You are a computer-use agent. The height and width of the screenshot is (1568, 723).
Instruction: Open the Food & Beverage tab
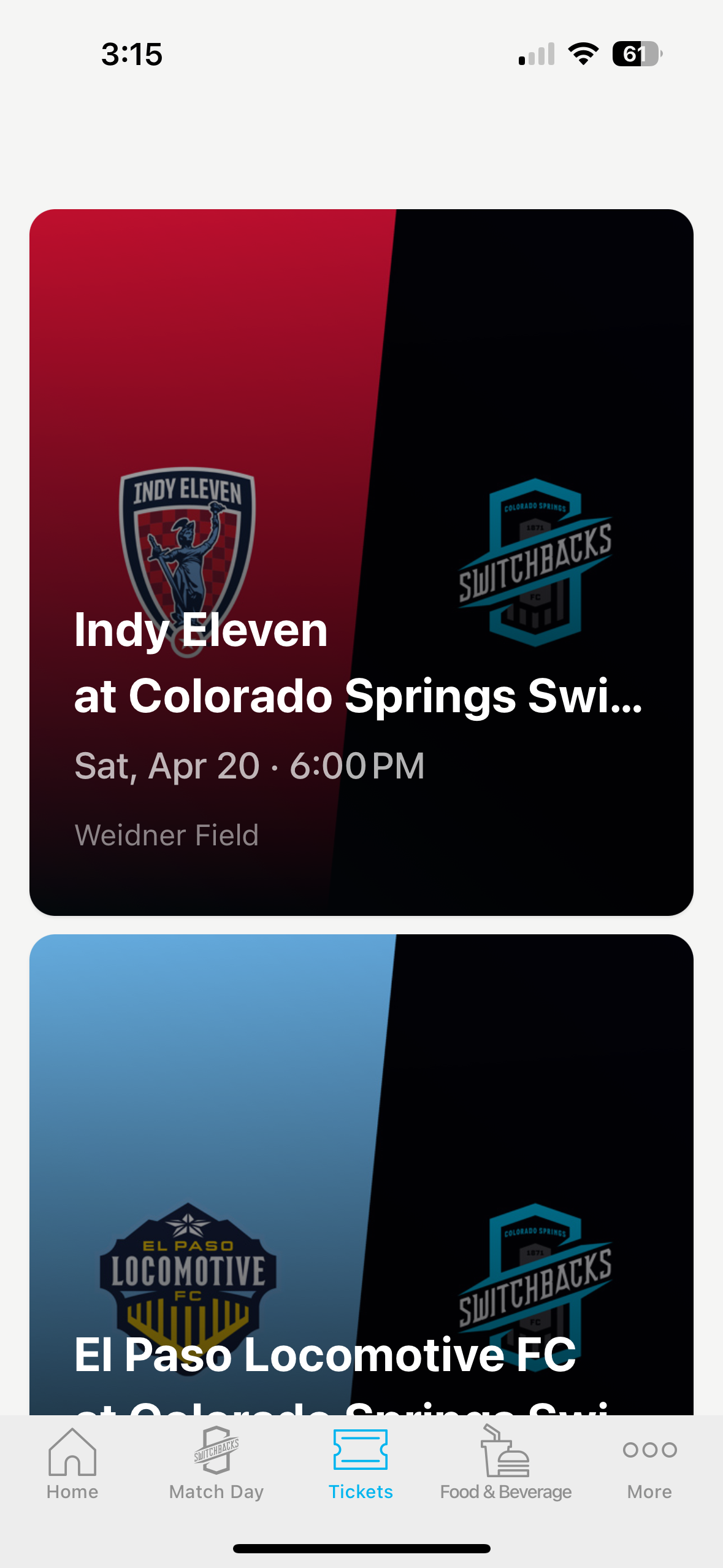[x=505, y=1464]
